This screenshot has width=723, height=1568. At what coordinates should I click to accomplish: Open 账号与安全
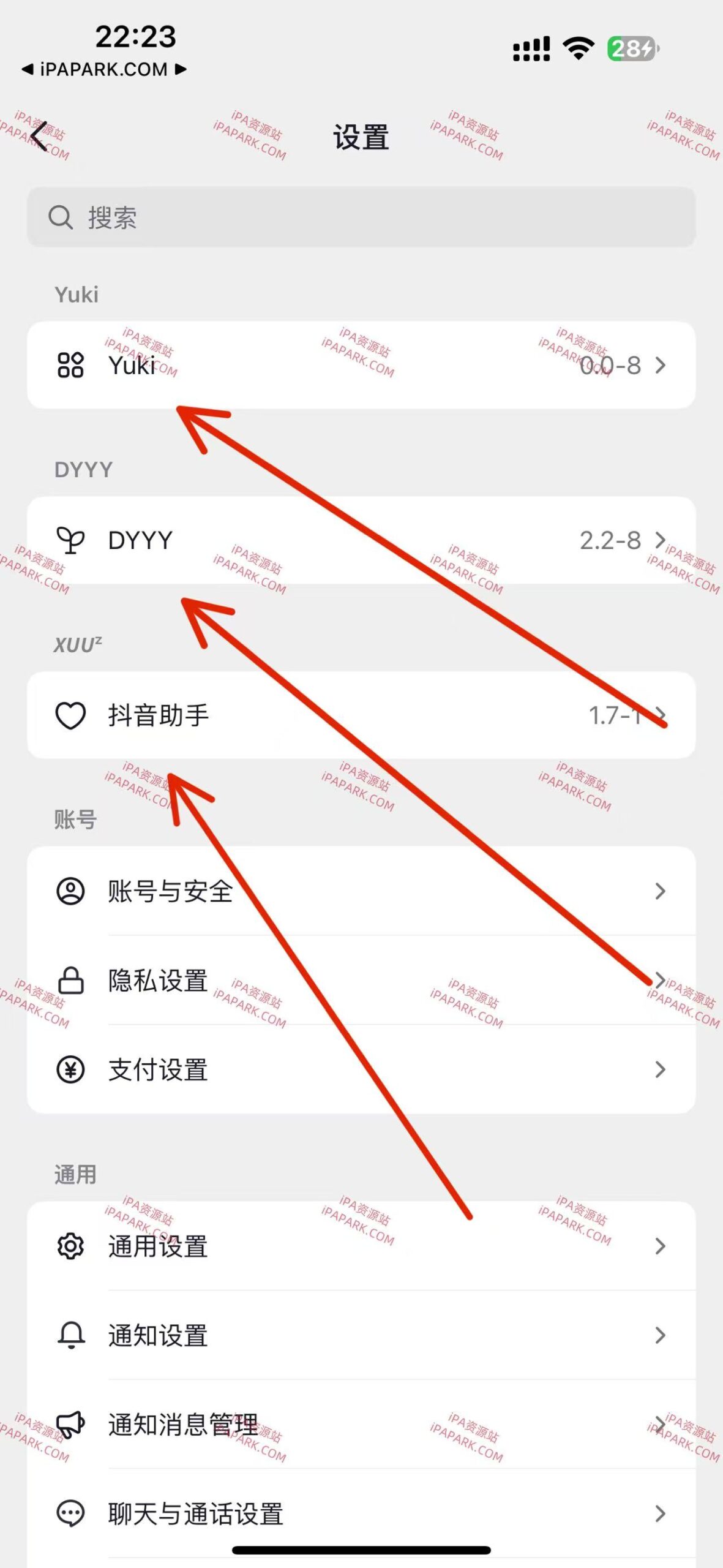(361, 891)
